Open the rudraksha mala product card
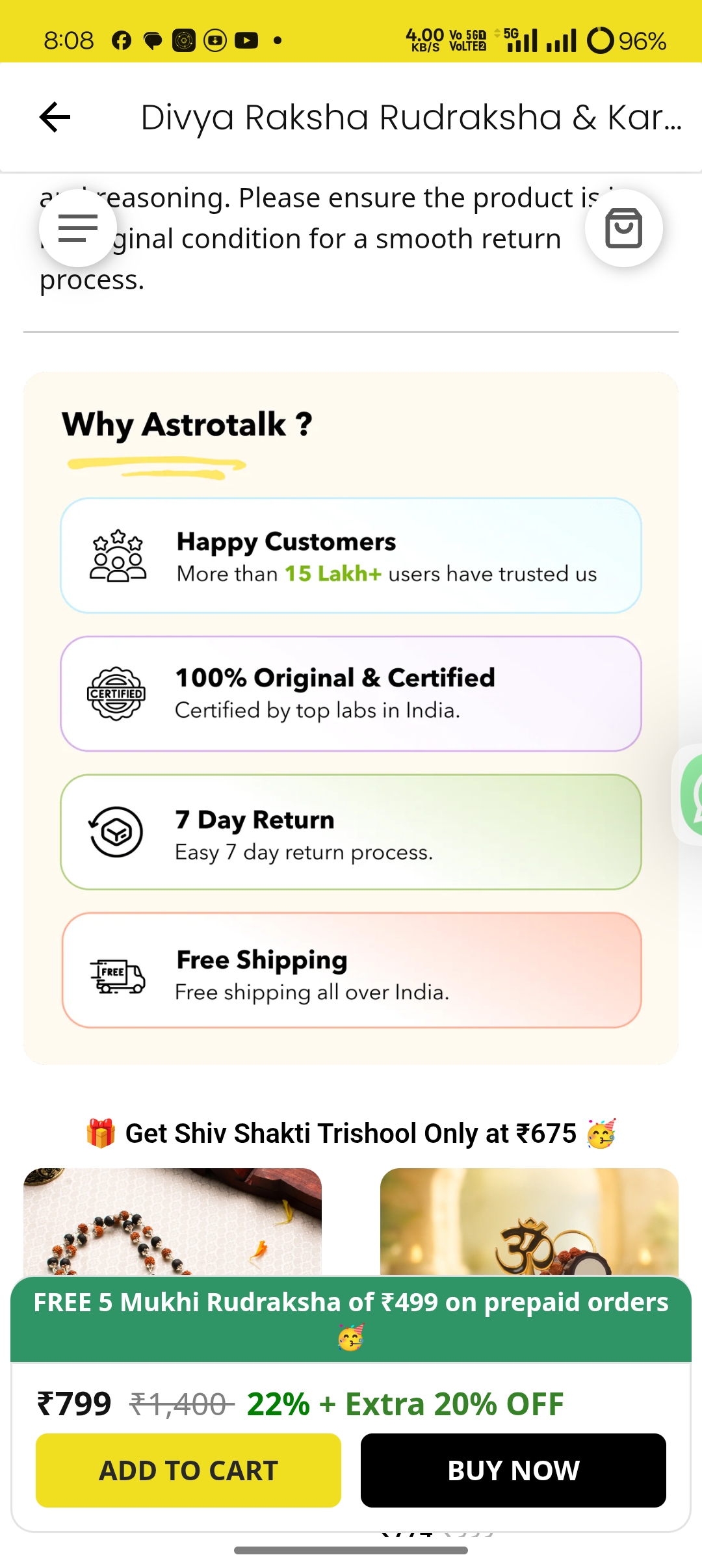 (x=172, y=1222)
